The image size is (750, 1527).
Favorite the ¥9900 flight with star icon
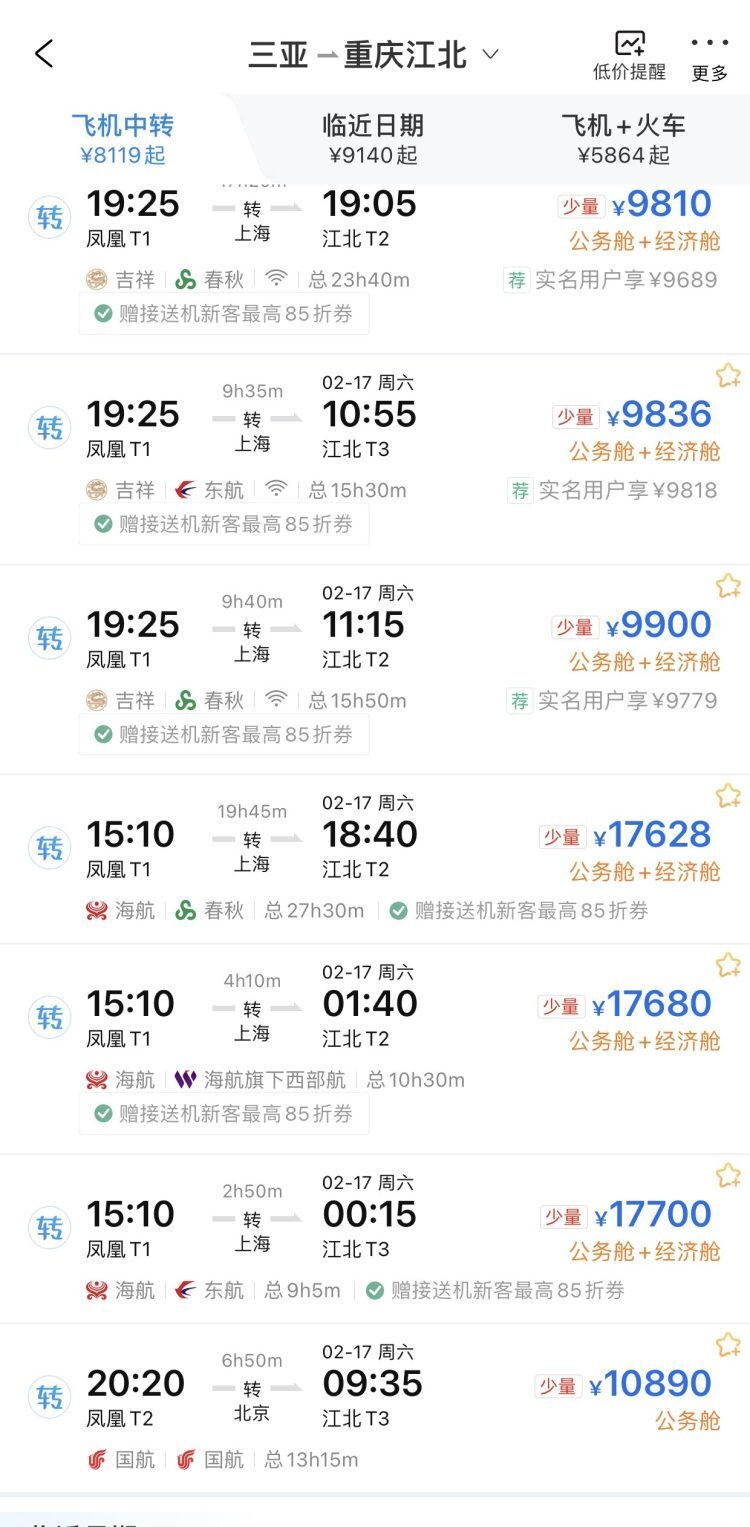click(728, 586)
